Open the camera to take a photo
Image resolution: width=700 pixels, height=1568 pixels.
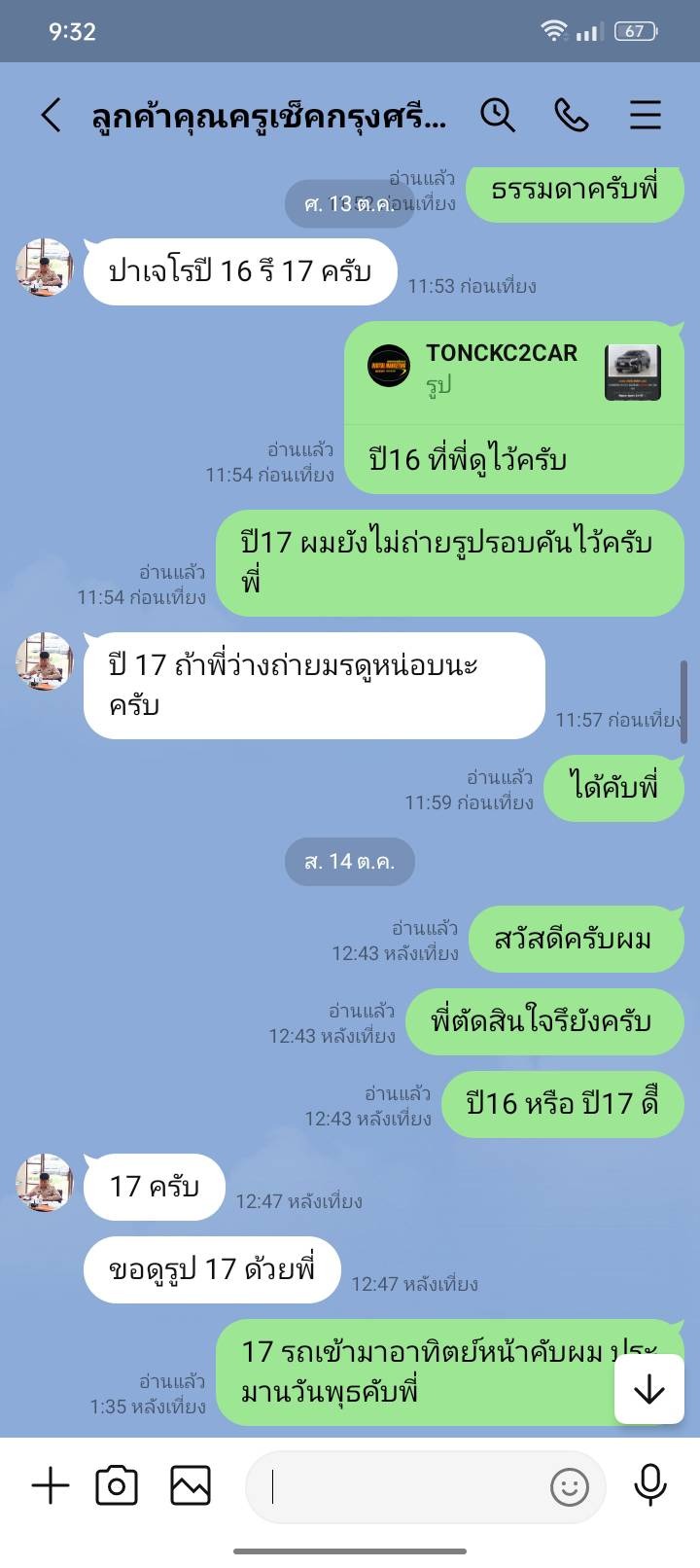[117, 1486]
